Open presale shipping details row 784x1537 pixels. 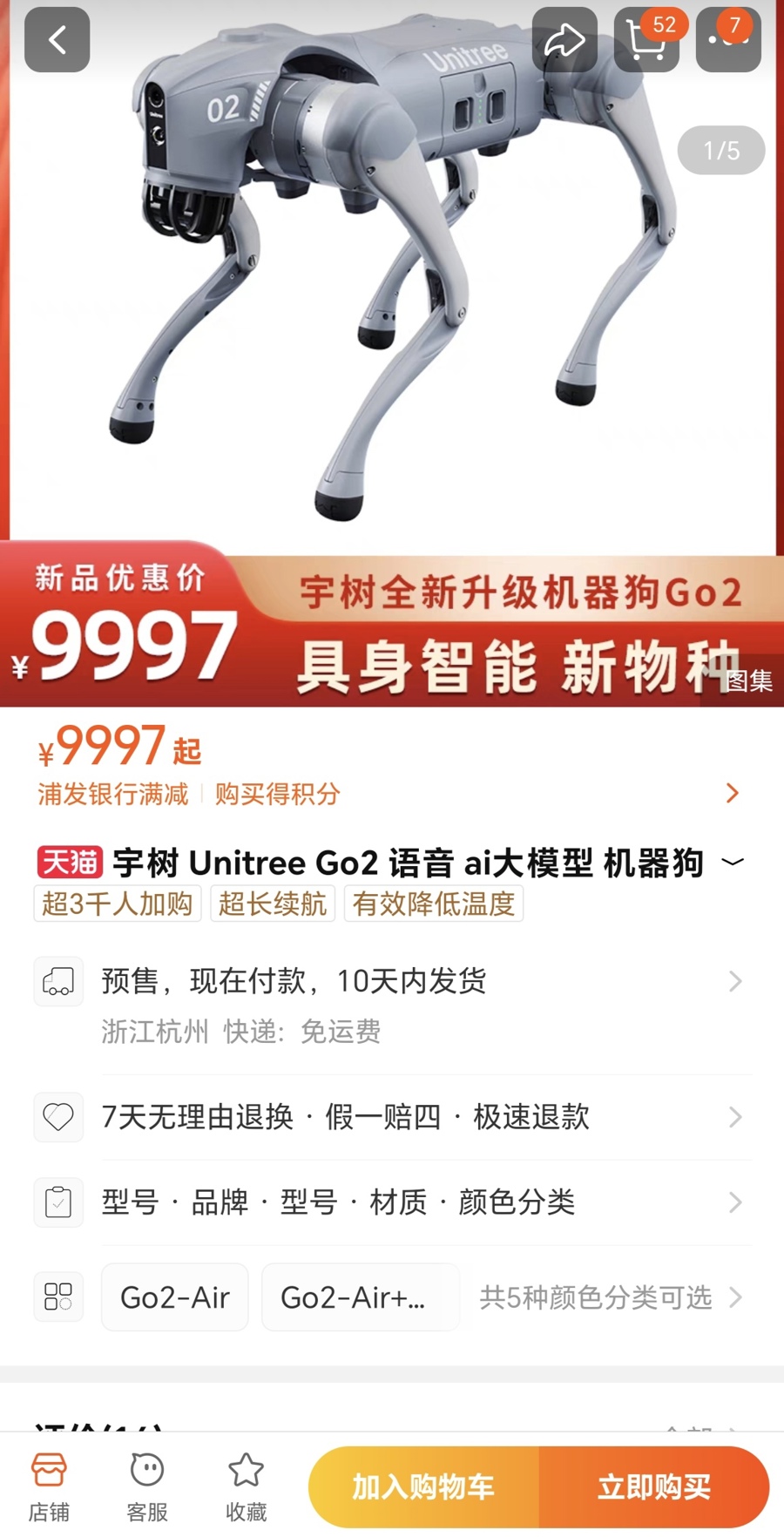(x=392, y=1005)
